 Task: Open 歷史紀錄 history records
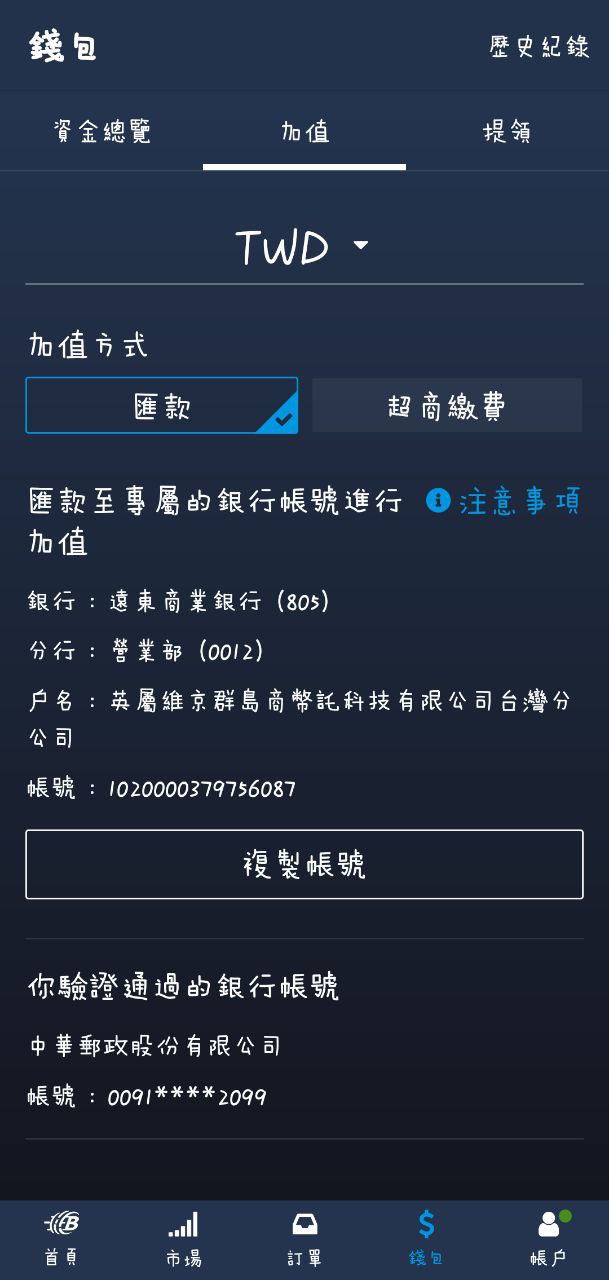539,46
